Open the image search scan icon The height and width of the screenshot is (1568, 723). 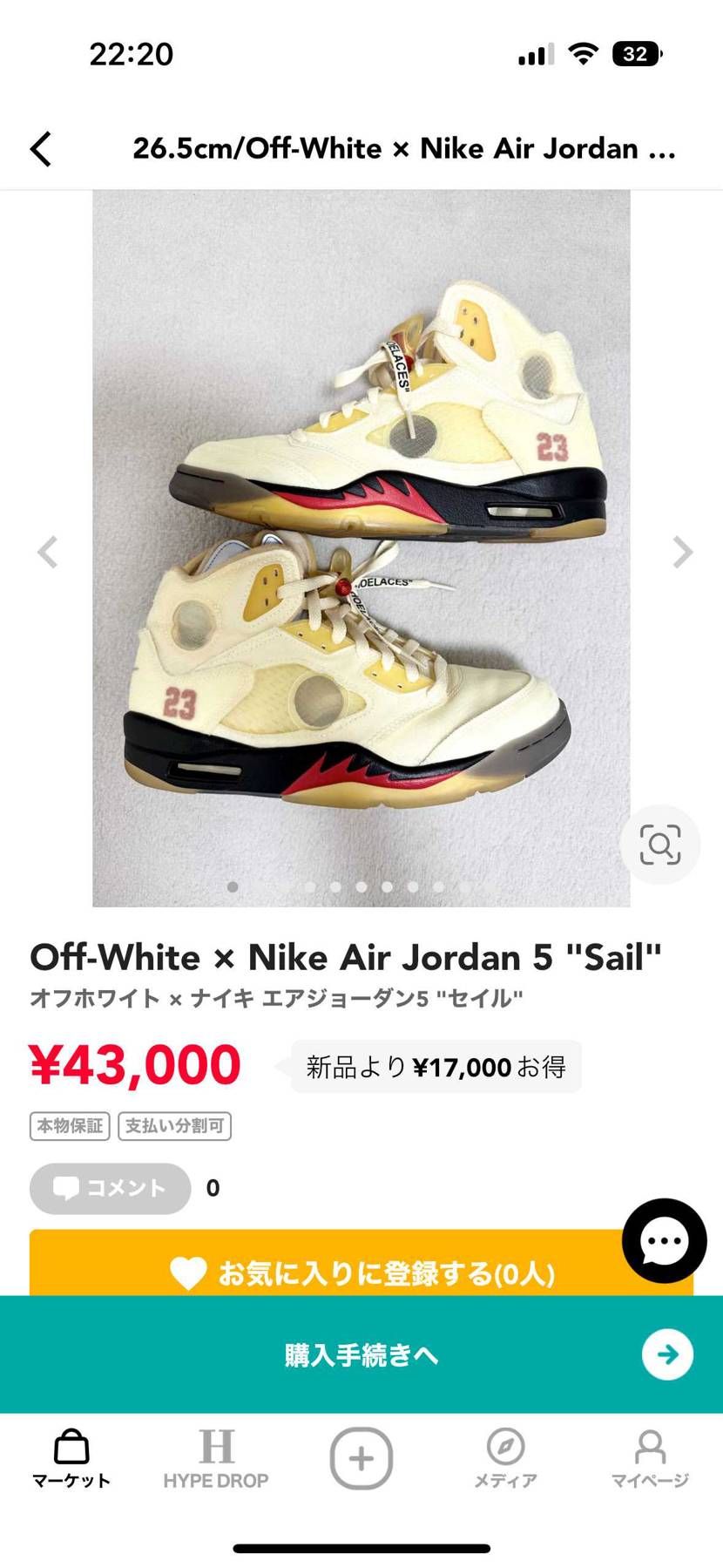pyautogui.click(x=659, y=845)
